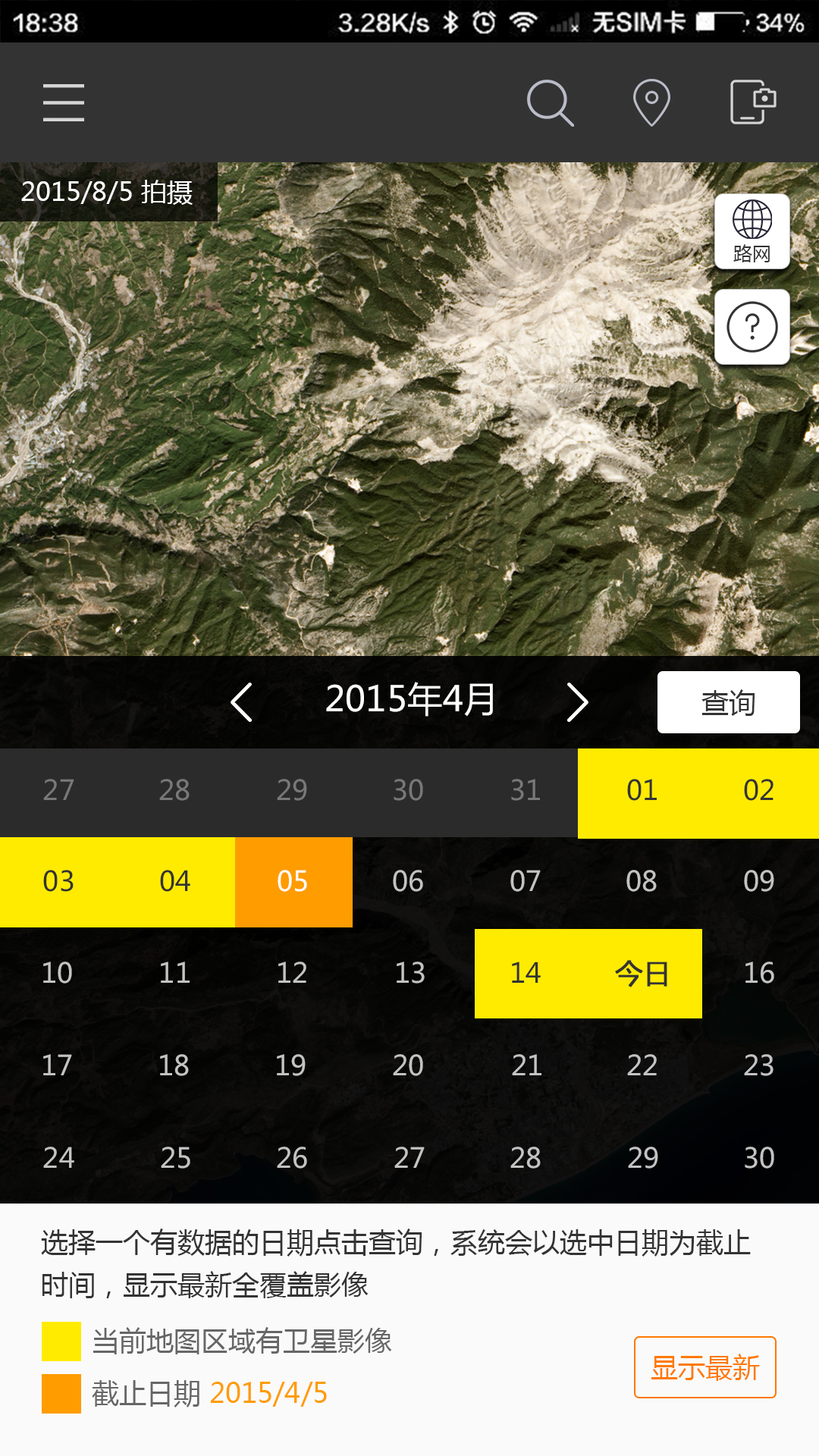Viewport: 819px width, 1456px height.
Task: Open the search icon
Action: click(x=550, y=102)
